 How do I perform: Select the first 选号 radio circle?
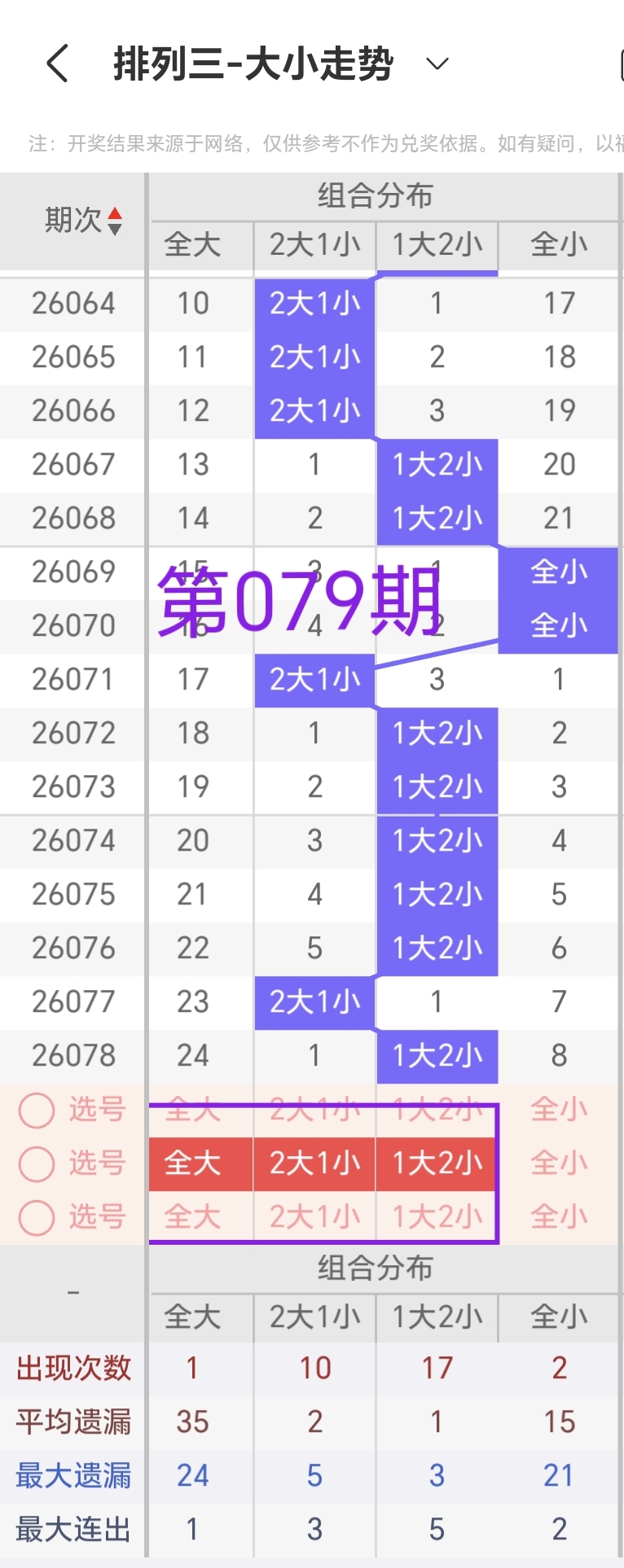36,1110
